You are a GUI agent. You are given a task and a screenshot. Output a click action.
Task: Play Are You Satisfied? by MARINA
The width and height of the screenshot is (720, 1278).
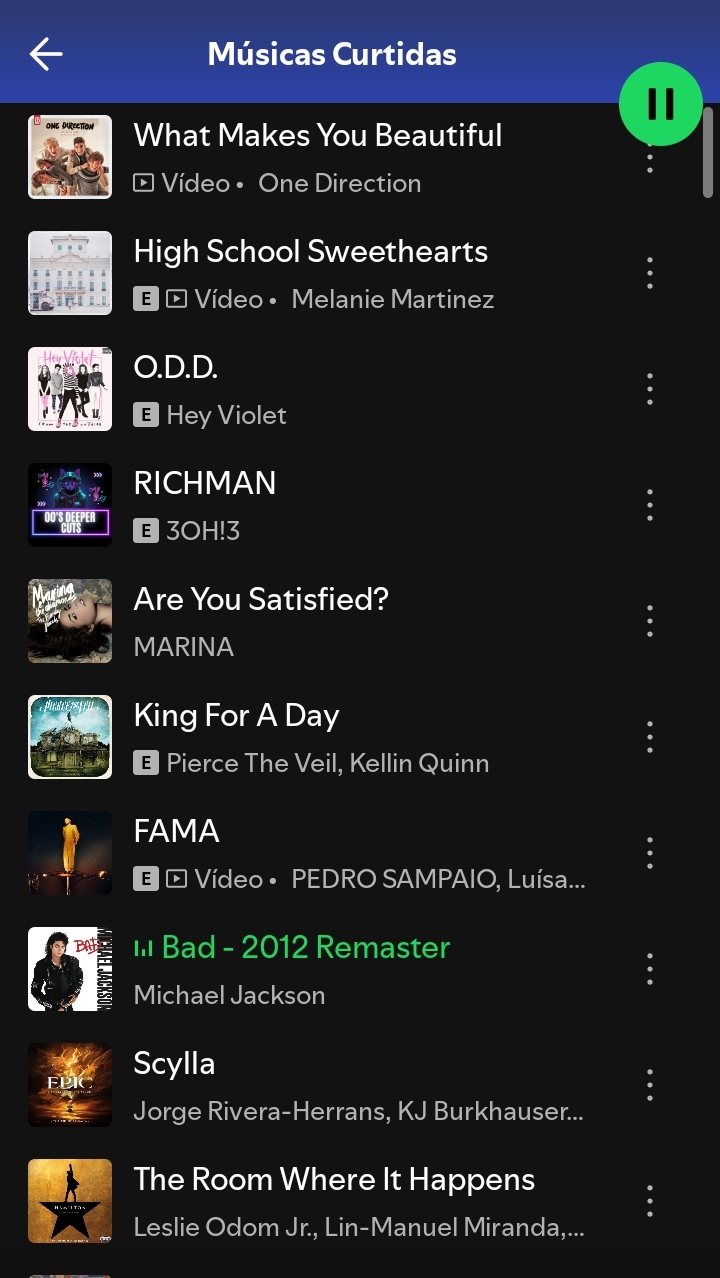(261, 600)
